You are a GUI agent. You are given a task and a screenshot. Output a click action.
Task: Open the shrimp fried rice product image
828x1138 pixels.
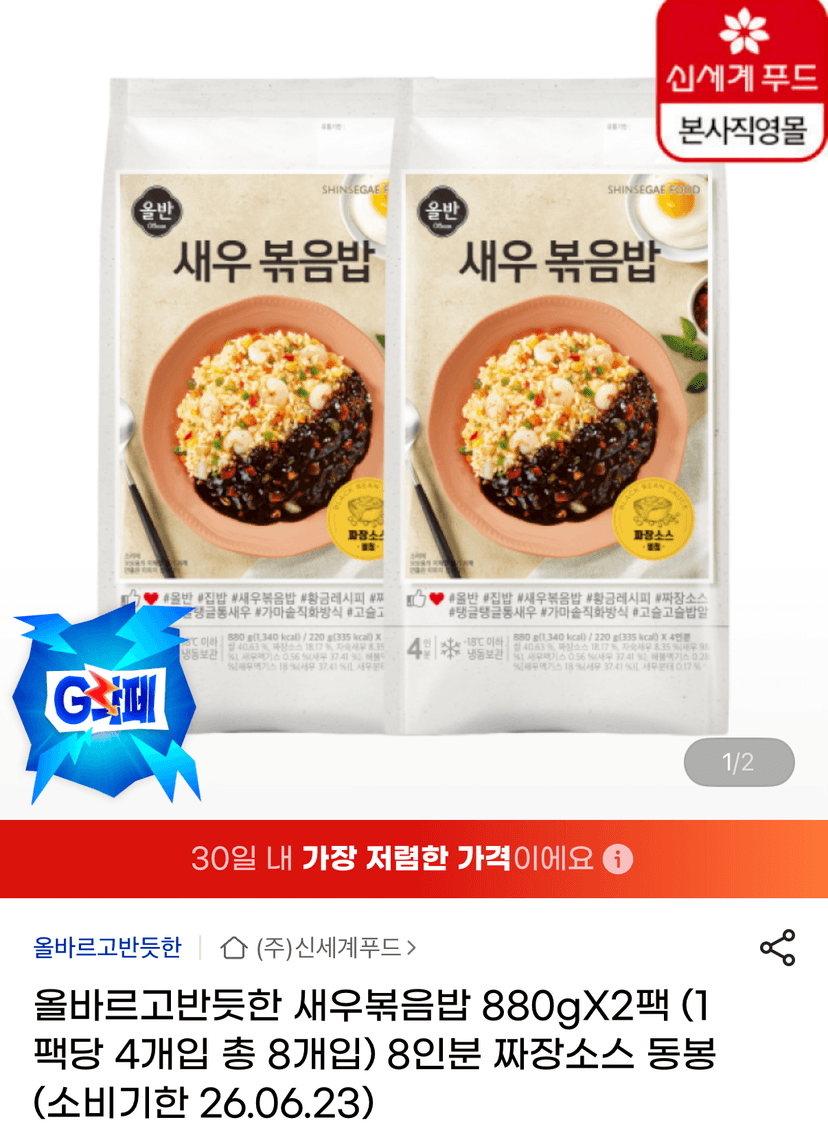[414, 406]
